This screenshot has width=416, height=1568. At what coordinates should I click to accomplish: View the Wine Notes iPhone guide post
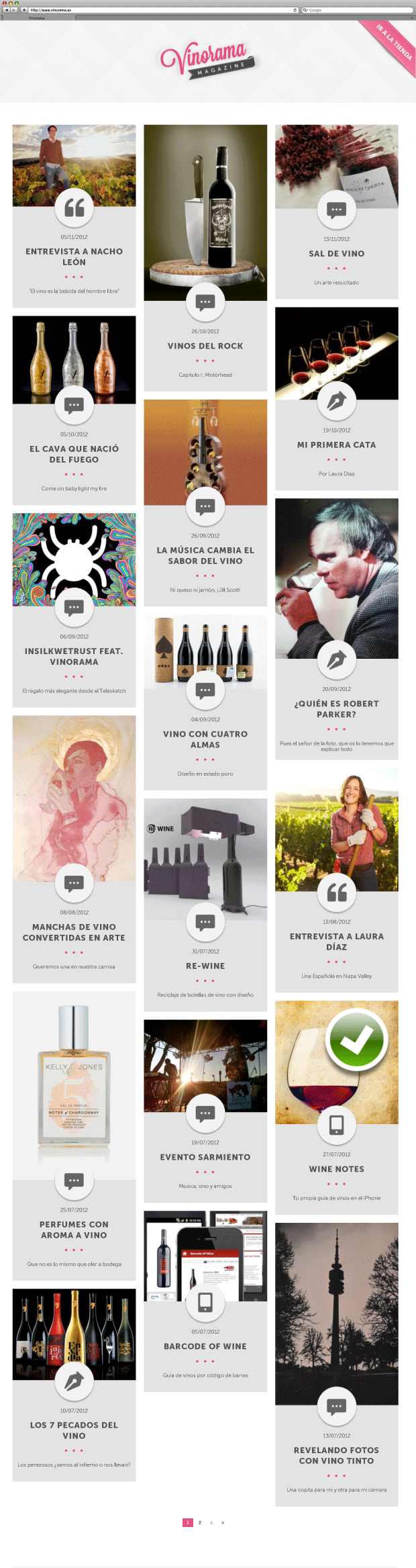click(336, 1169)
